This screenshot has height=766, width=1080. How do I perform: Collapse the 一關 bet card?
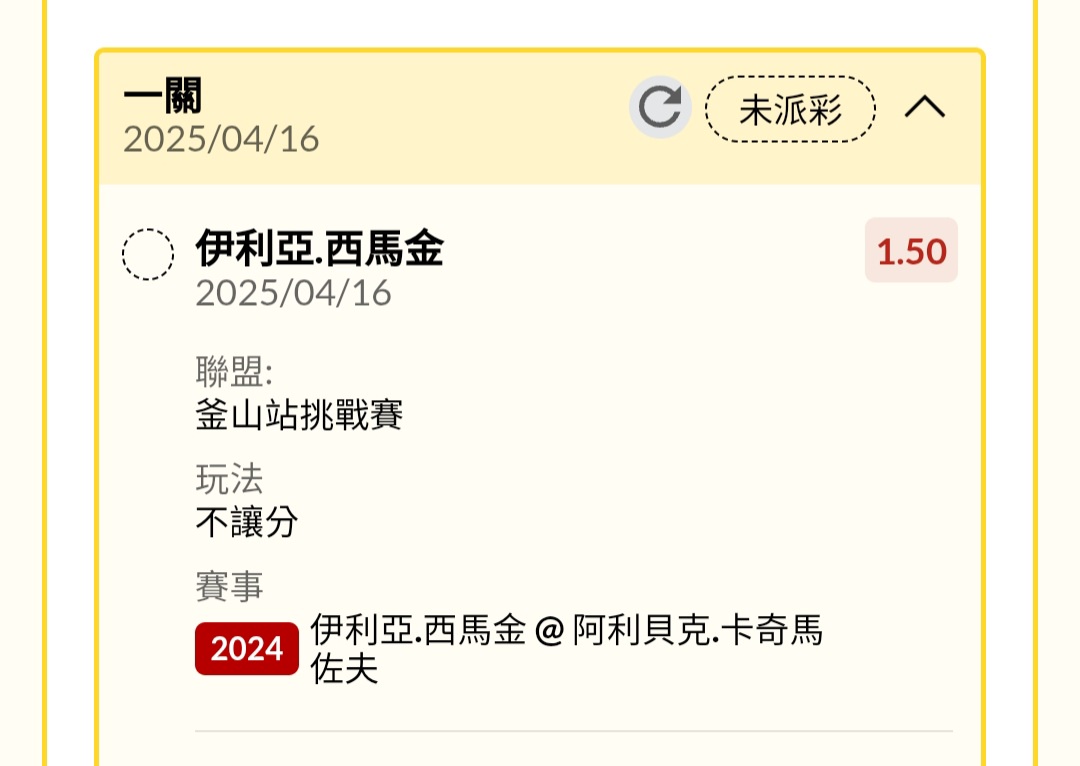925,108
